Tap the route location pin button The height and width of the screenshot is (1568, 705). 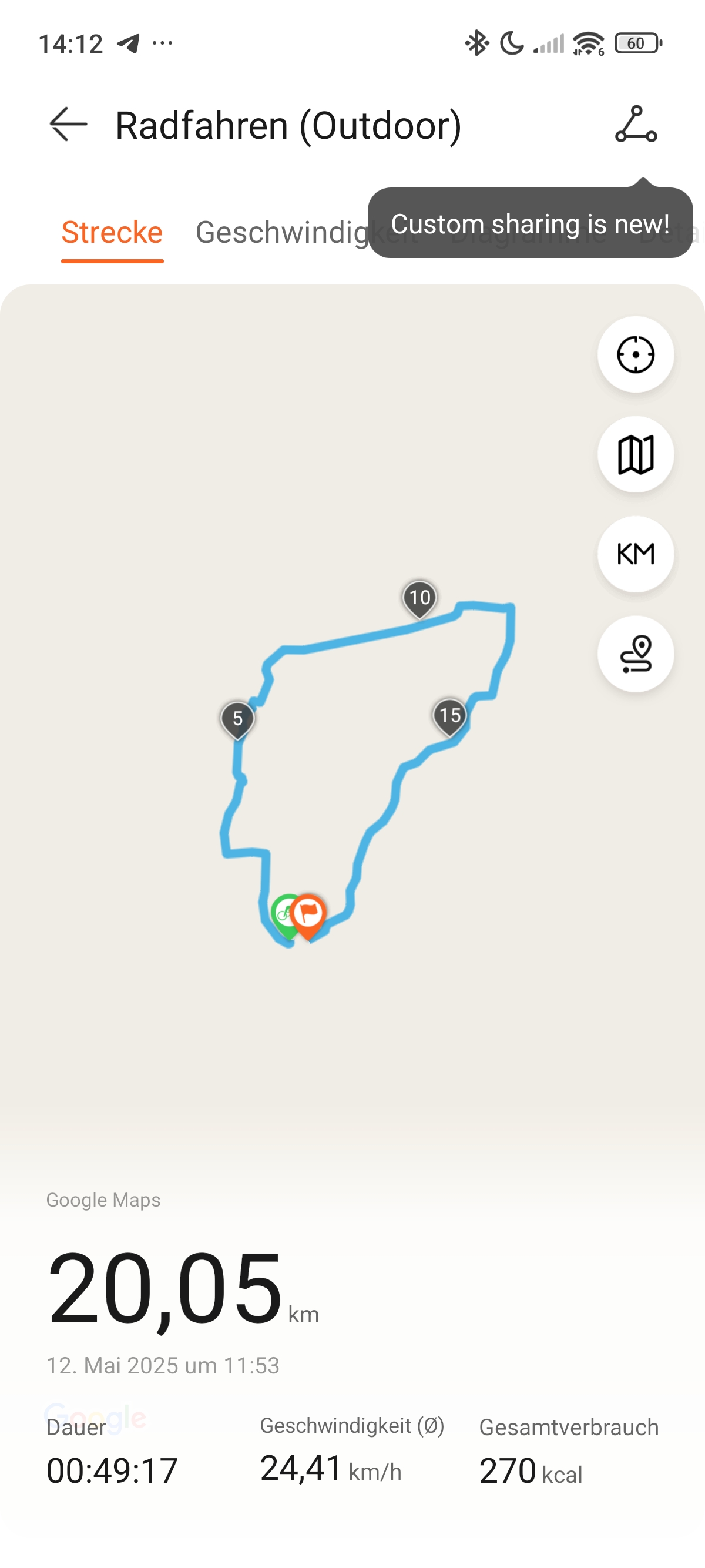[x=636, y=654]
